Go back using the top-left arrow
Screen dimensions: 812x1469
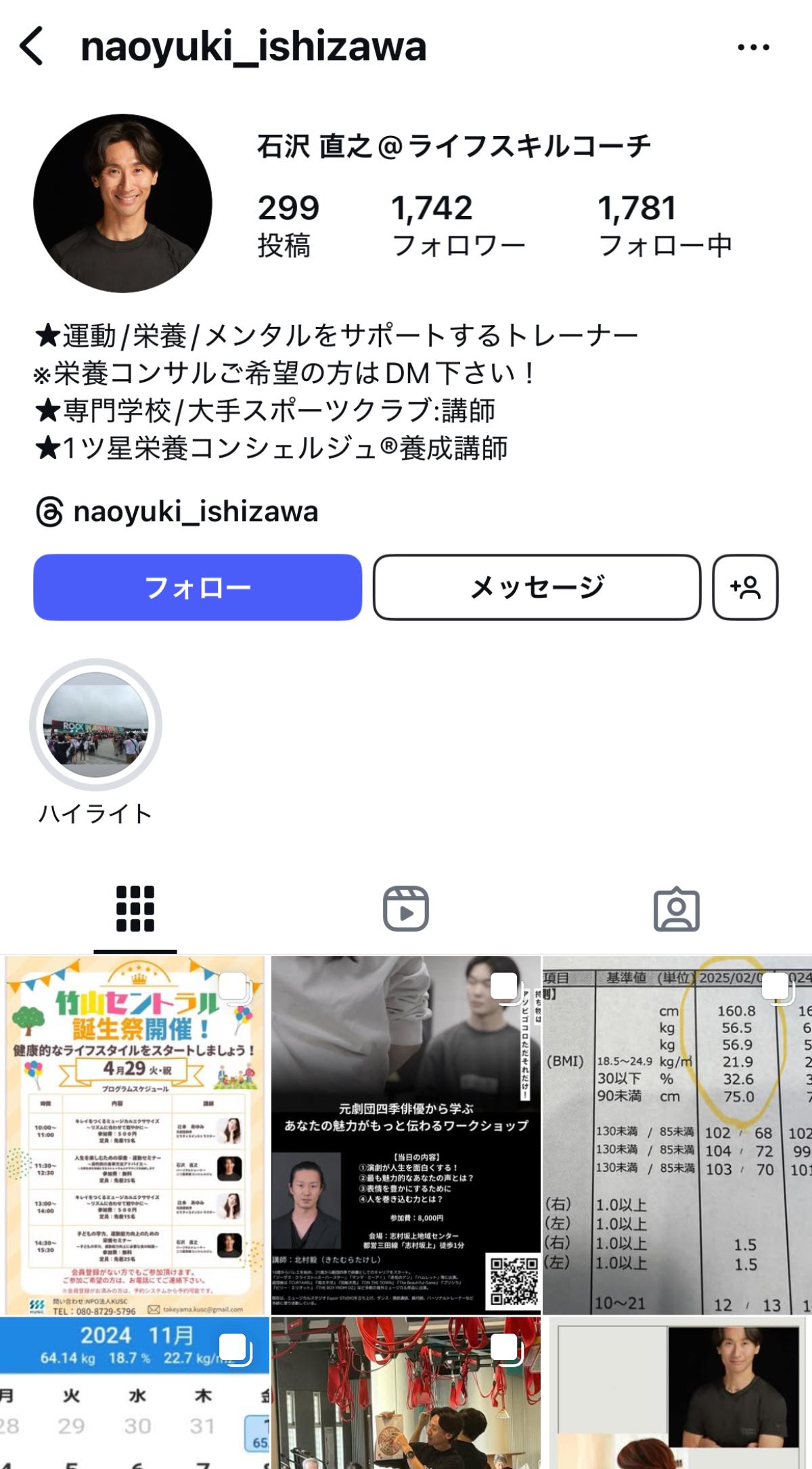[32, 47]
